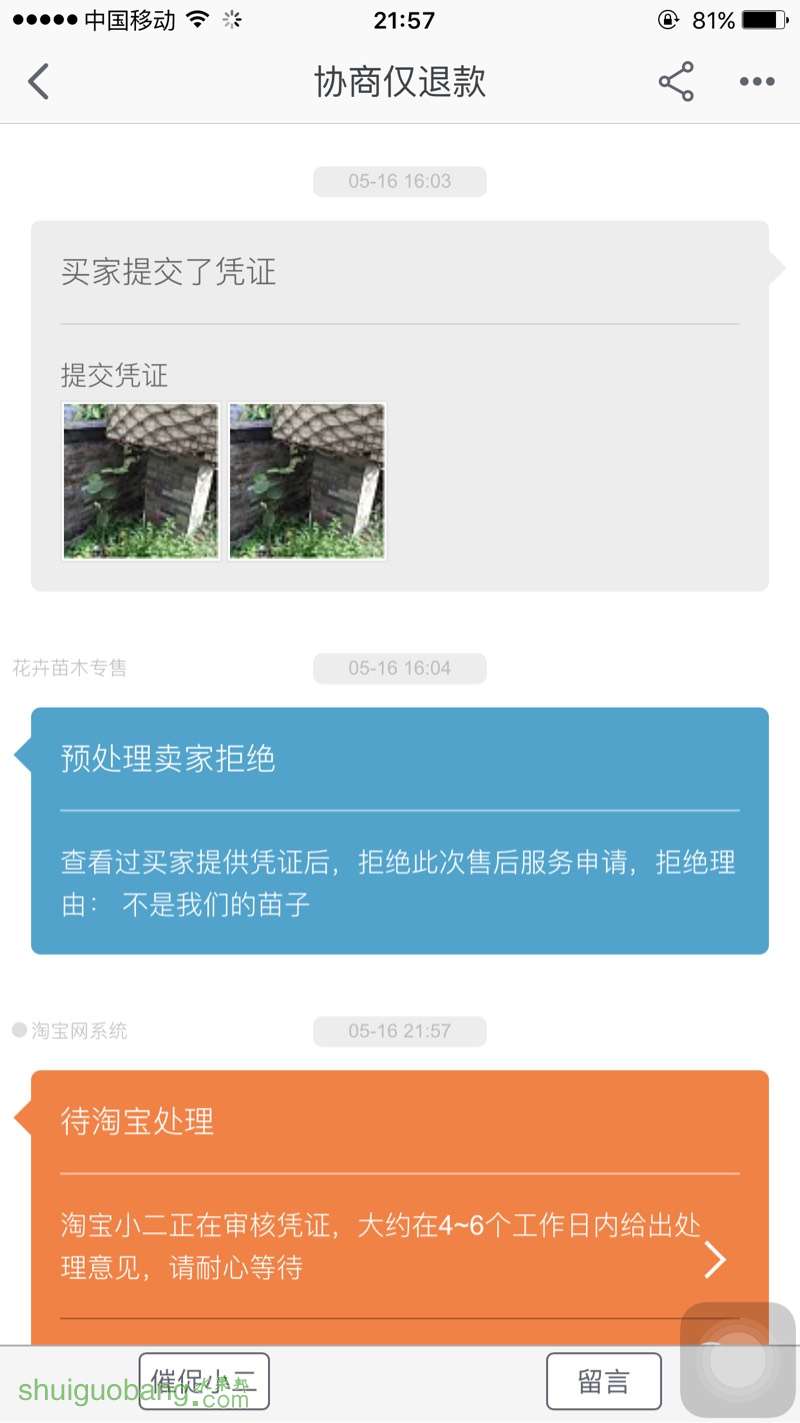The width and height of the screenshot is (800, 1423).
Task: View the second submitted evidence photo
Action: pyautogui.click(x=307, y=481)
